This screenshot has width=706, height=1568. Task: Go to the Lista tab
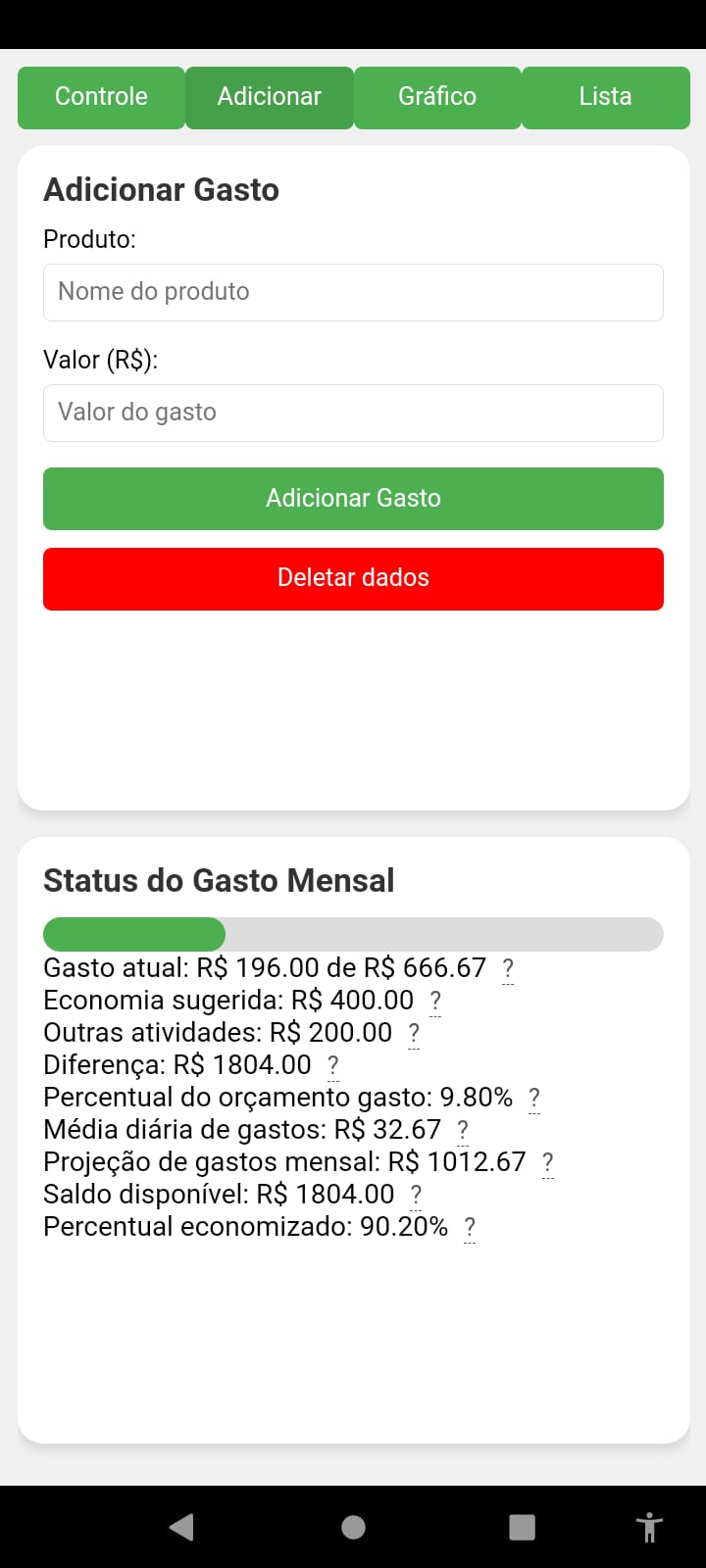(605, 97)
